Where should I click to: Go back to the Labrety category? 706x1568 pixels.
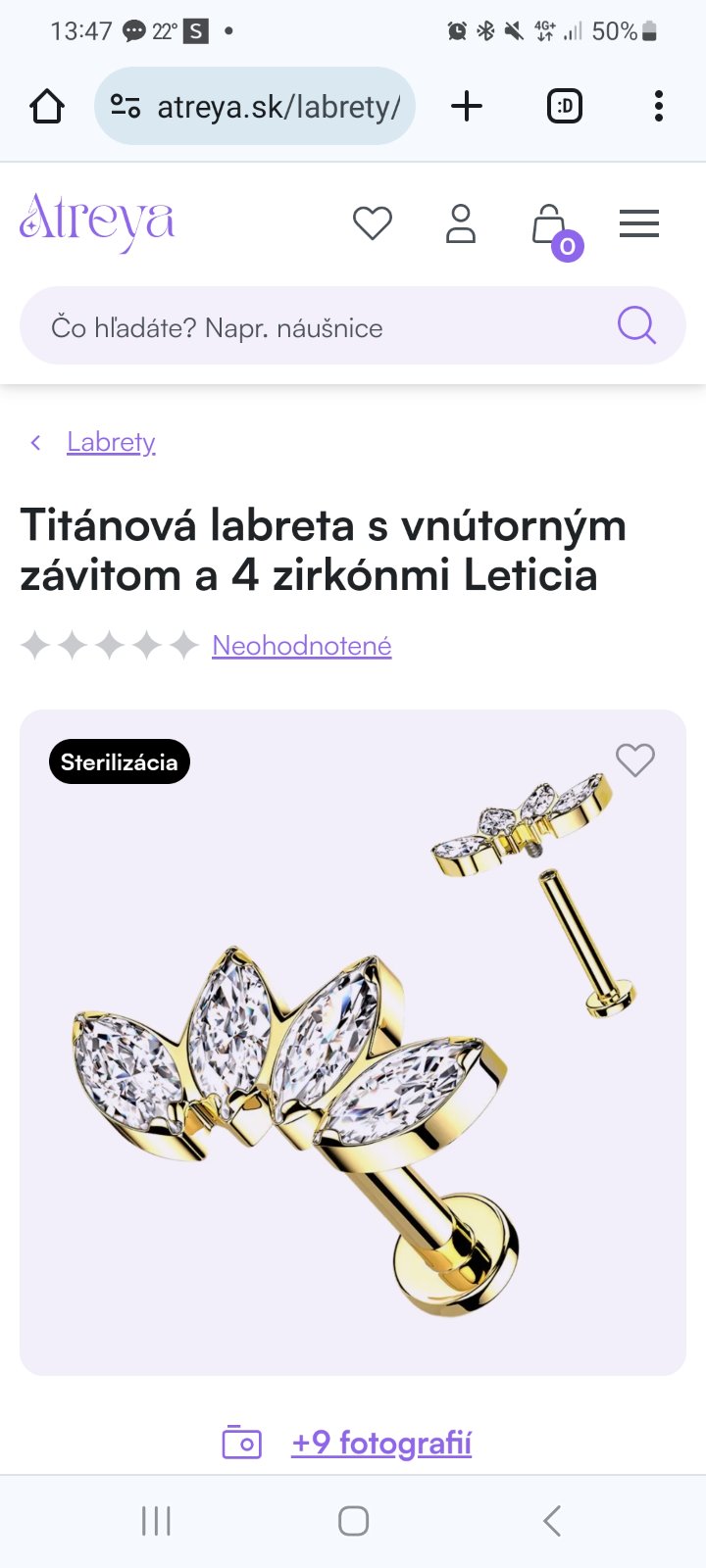(110, 442)
